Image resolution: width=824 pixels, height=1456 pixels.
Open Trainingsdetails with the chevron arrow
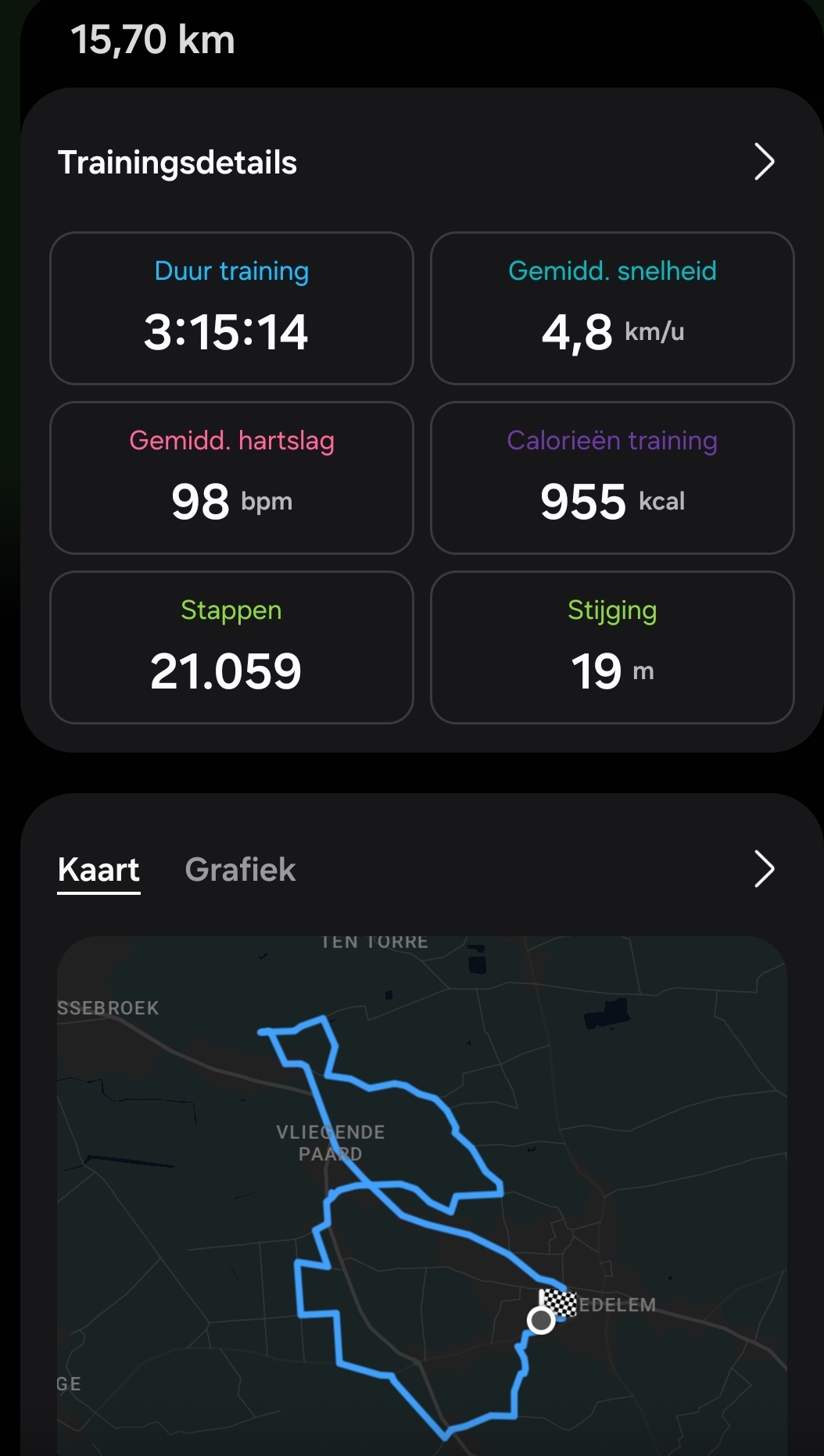coord(764,162)
